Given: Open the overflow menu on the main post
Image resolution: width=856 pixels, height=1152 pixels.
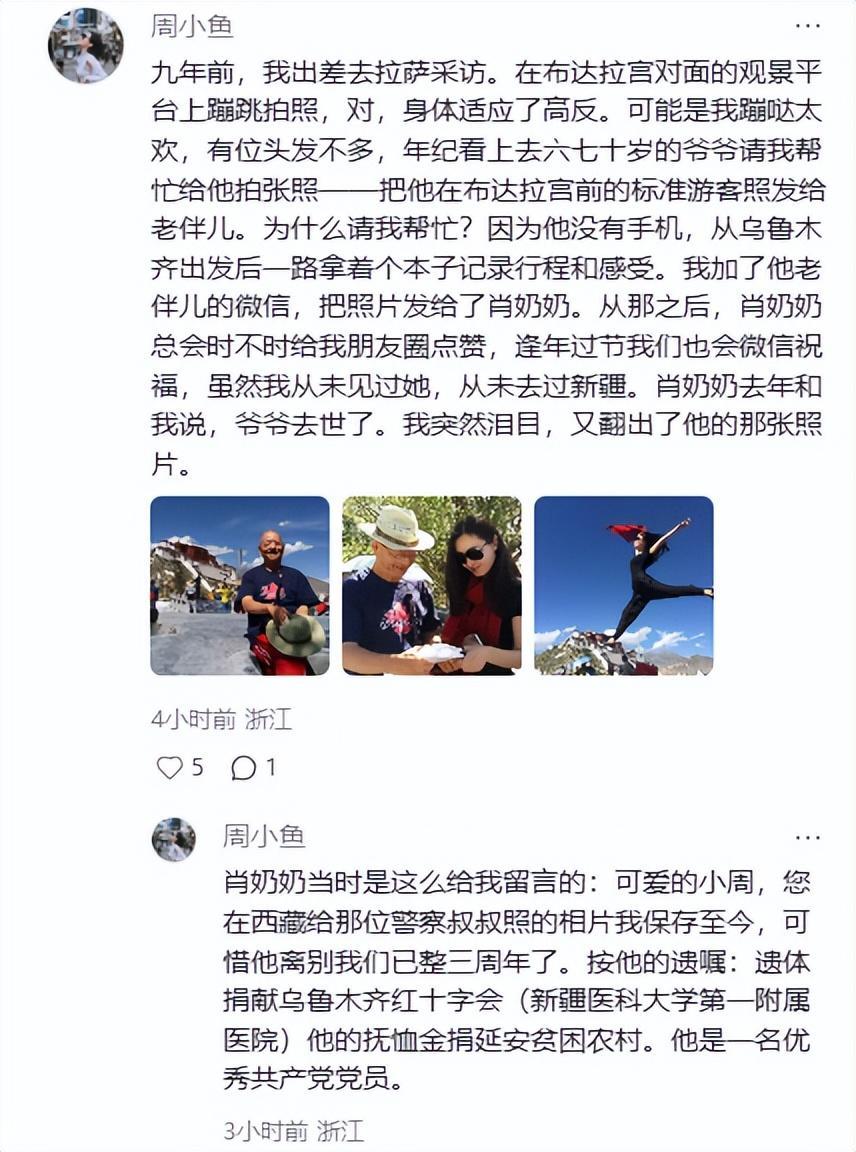Looking at the screenshot, I should [808, 26].
